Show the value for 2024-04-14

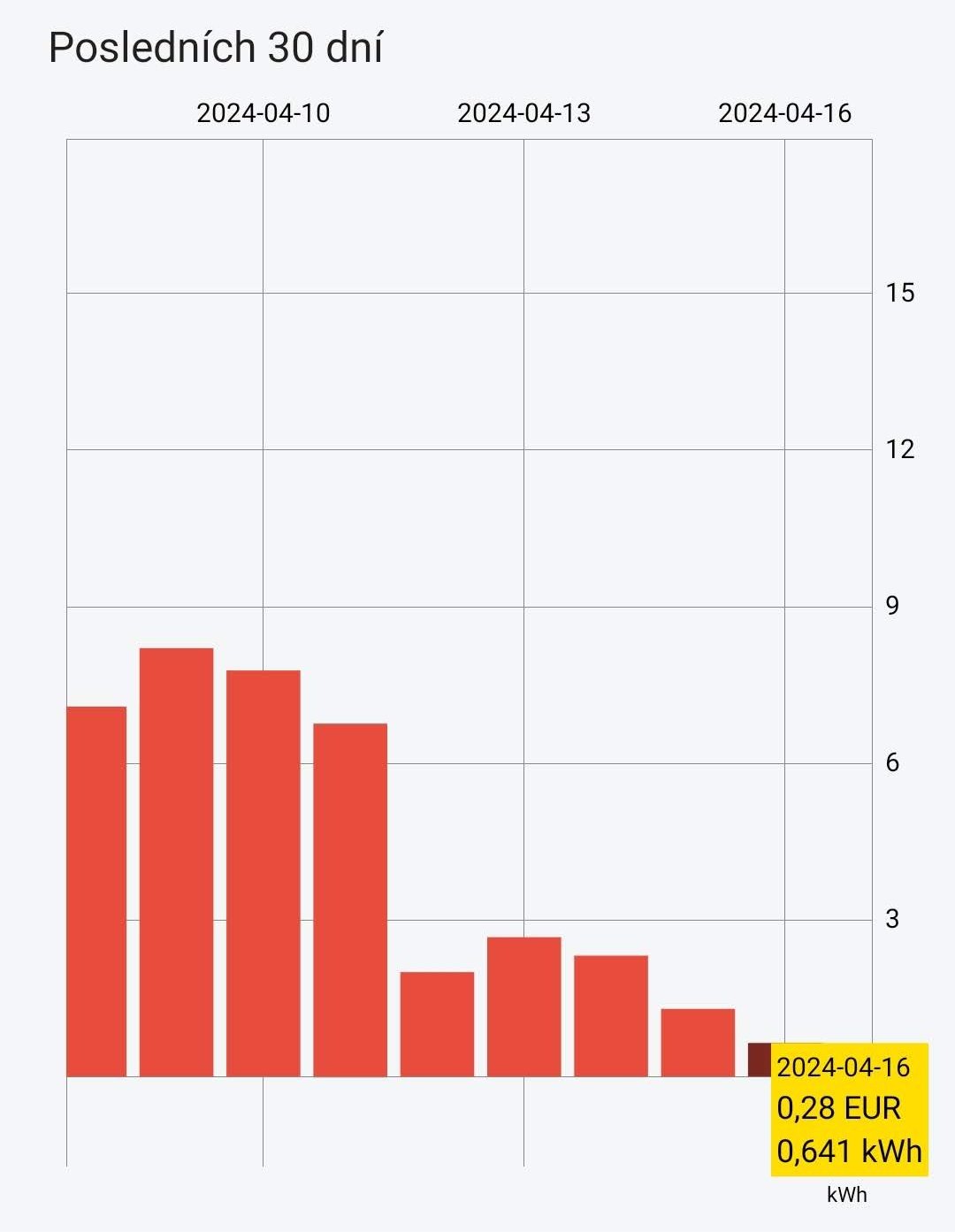click(610, 1017)
